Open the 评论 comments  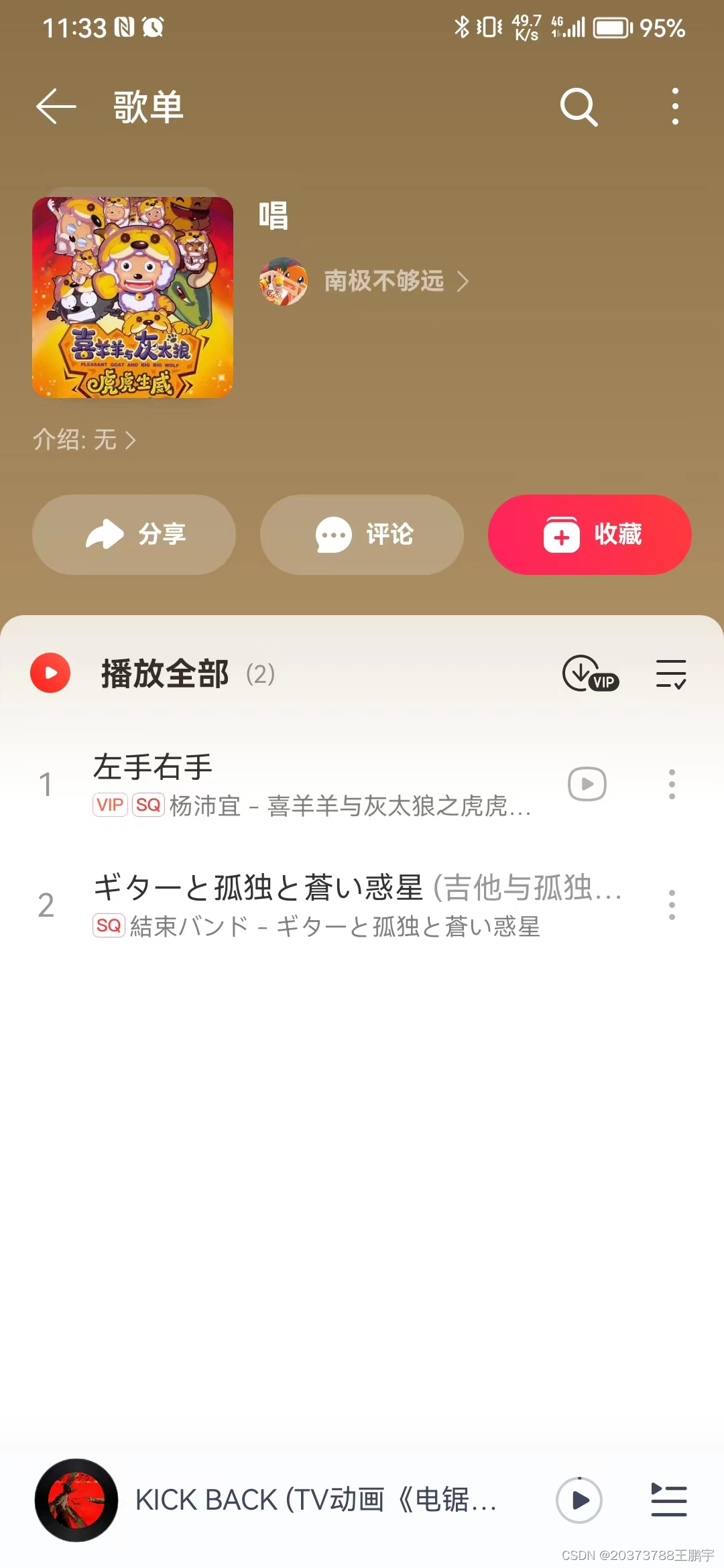click(362, 535)
